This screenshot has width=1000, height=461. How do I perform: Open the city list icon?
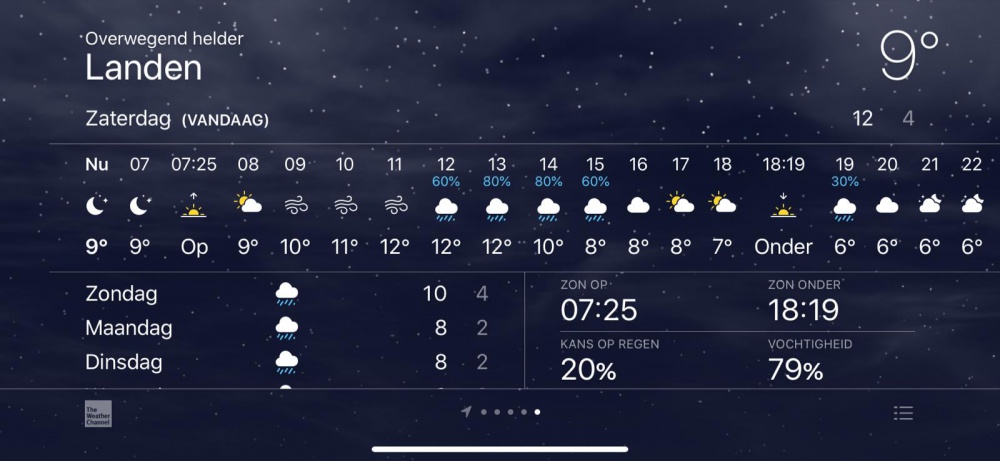click(x=903, y=412)
